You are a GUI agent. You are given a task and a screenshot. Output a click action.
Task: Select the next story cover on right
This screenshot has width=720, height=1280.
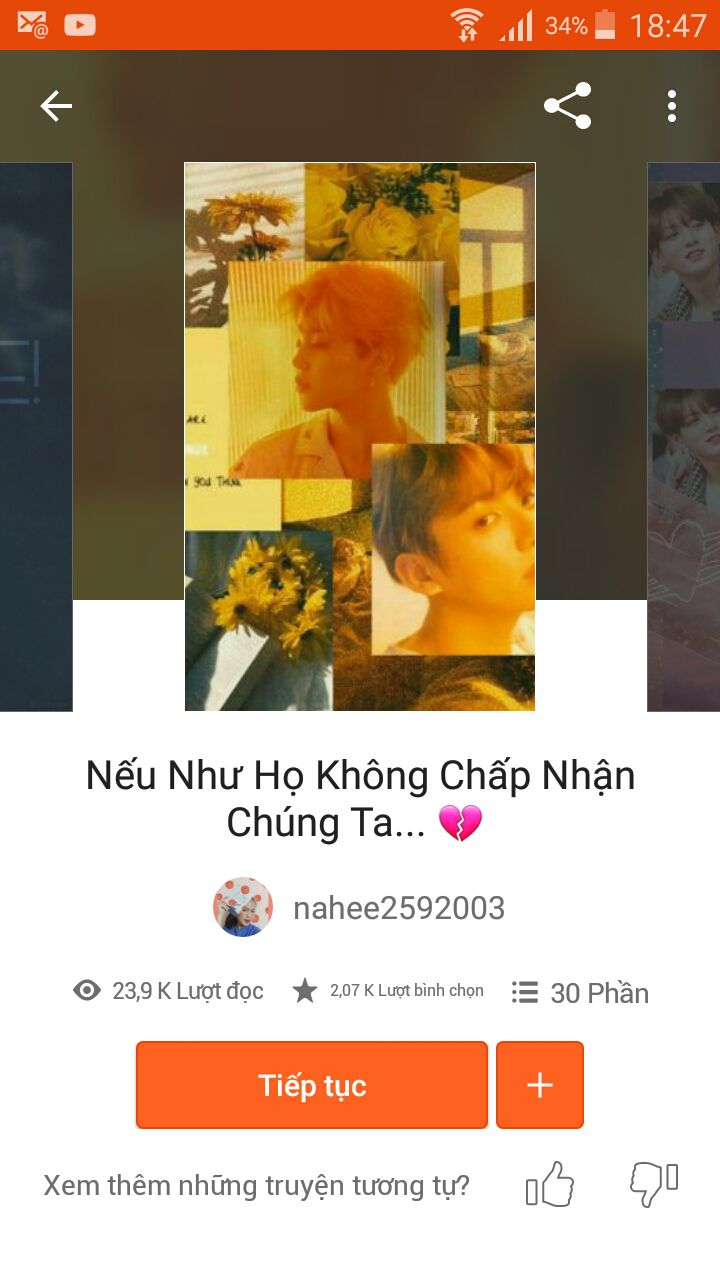pyautogui.click(x=684, y=437)
